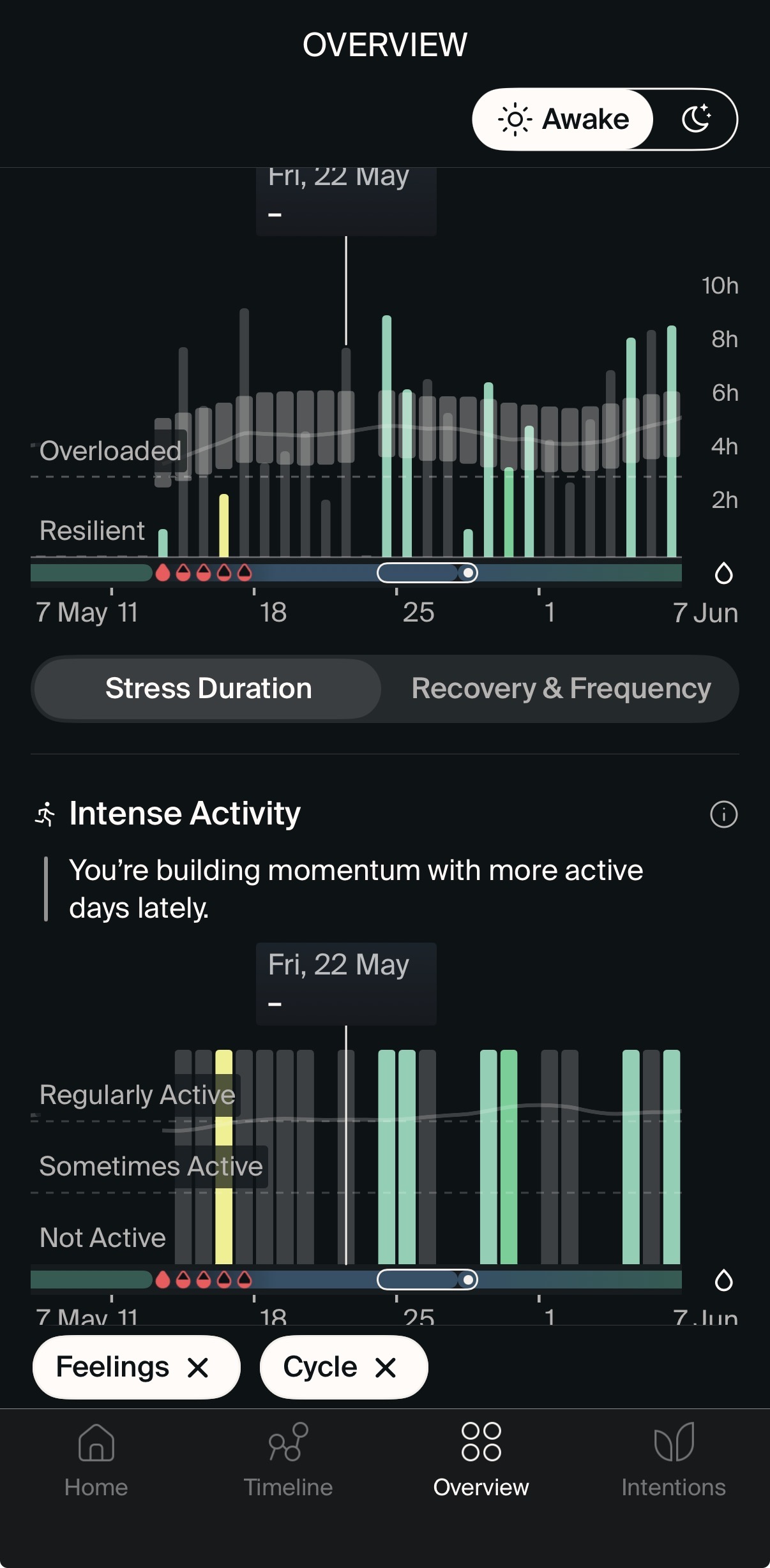Viewport: 770px width, 1568px height.
Task: Remove the Feelings chip
Action: point(198,1367)
